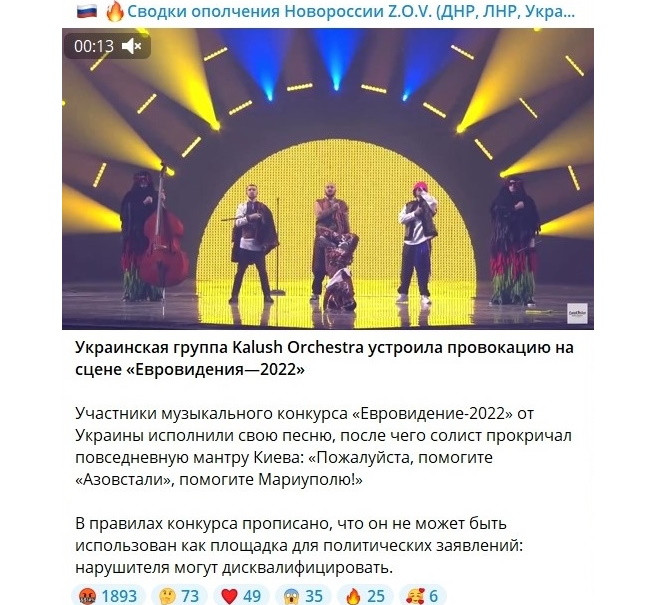React with the fire emoji, count 25
650x605 pixels.
365,595
